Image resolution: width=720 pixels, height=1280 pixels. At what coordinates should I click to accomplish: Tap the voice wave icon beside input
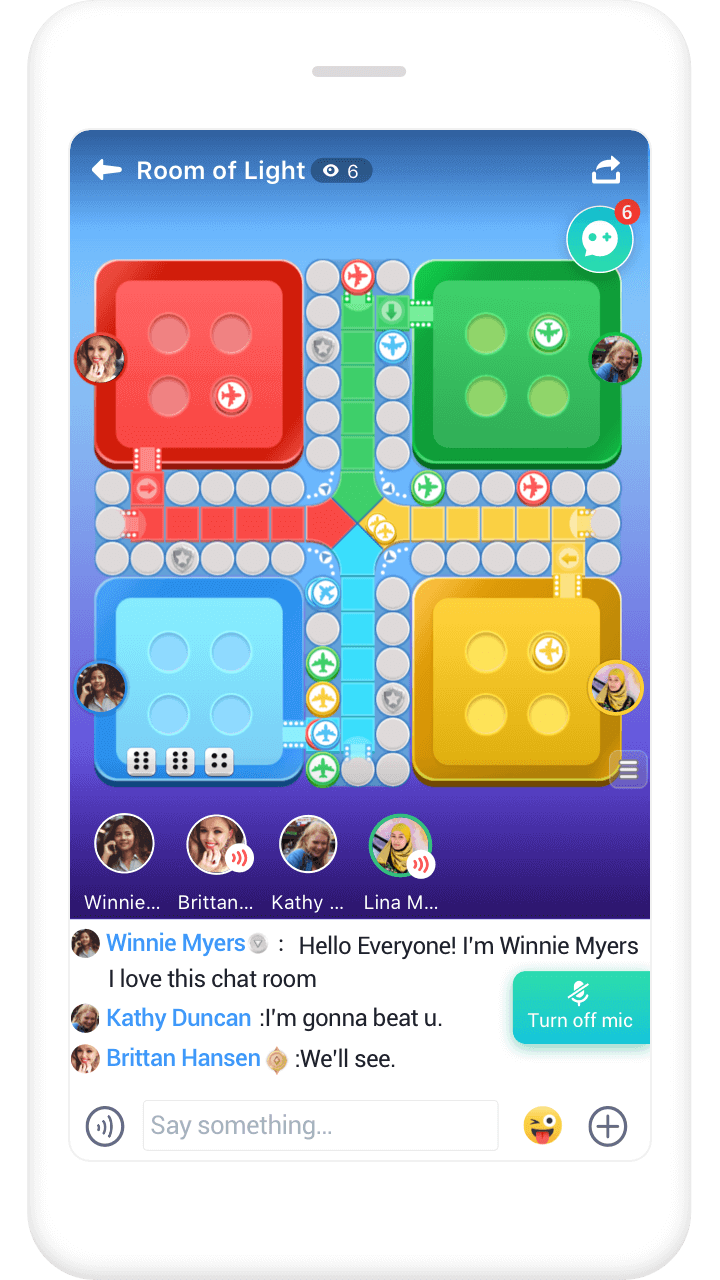[x=105, y=1126]
